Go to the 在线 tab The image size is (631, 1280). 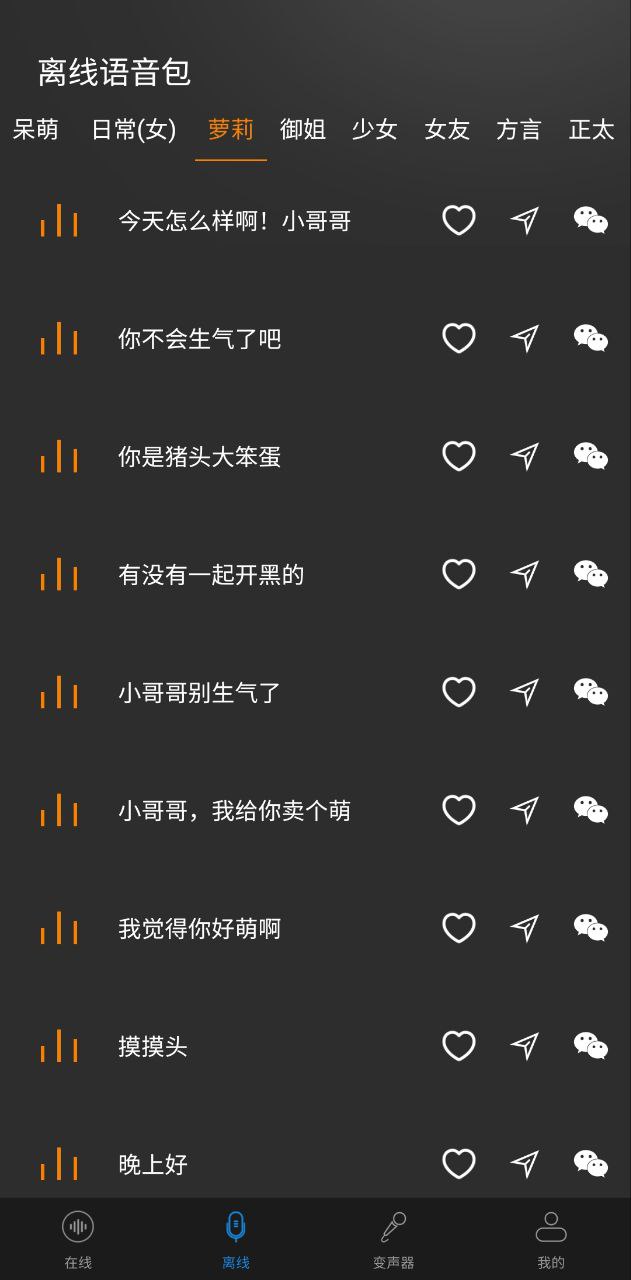point(78,1238)
